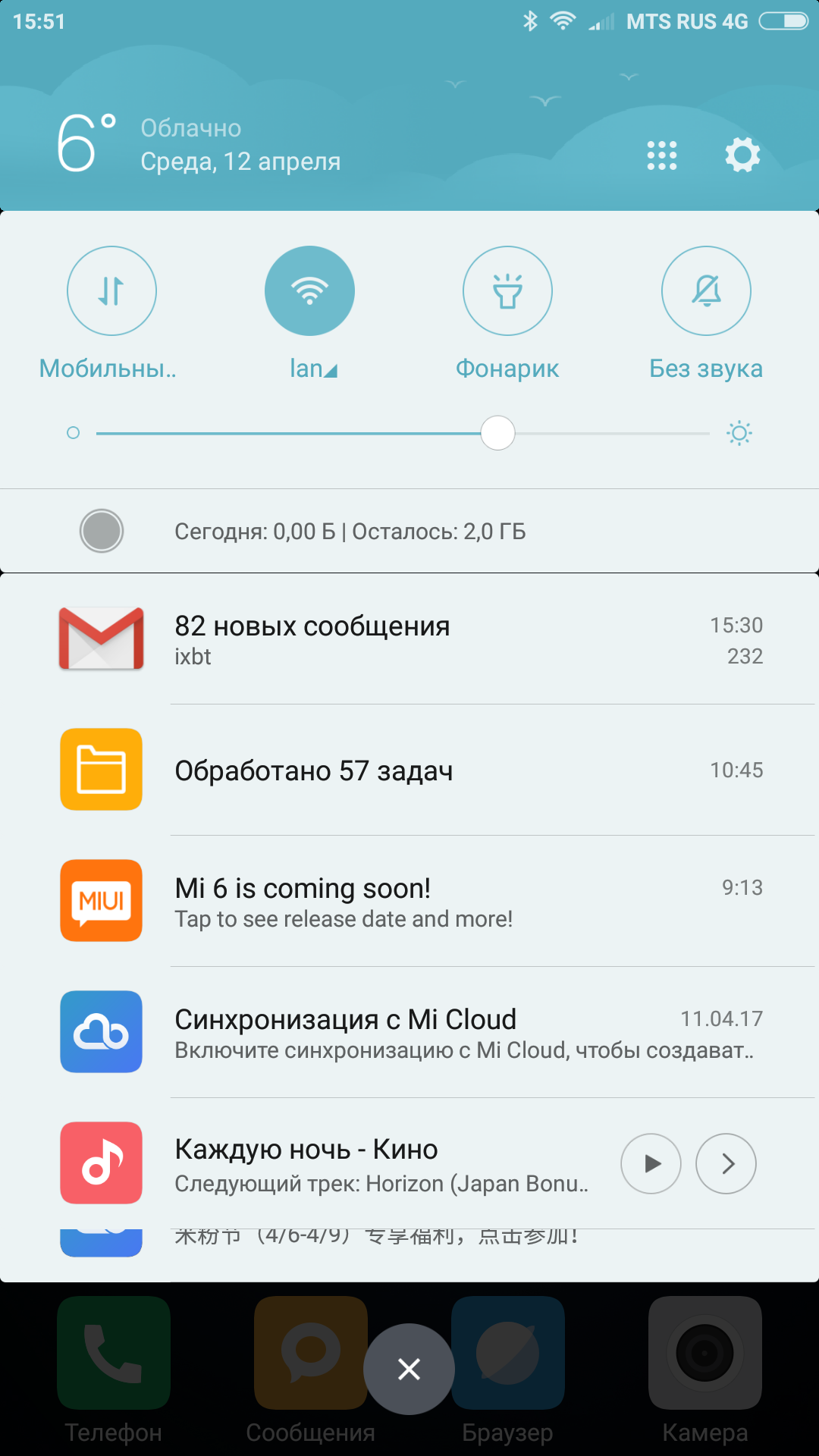Open data usage row Сегодня: 0,00 Б
Image resolution: width=819 pixels, height=1456 pixels.
click(349, 531)
